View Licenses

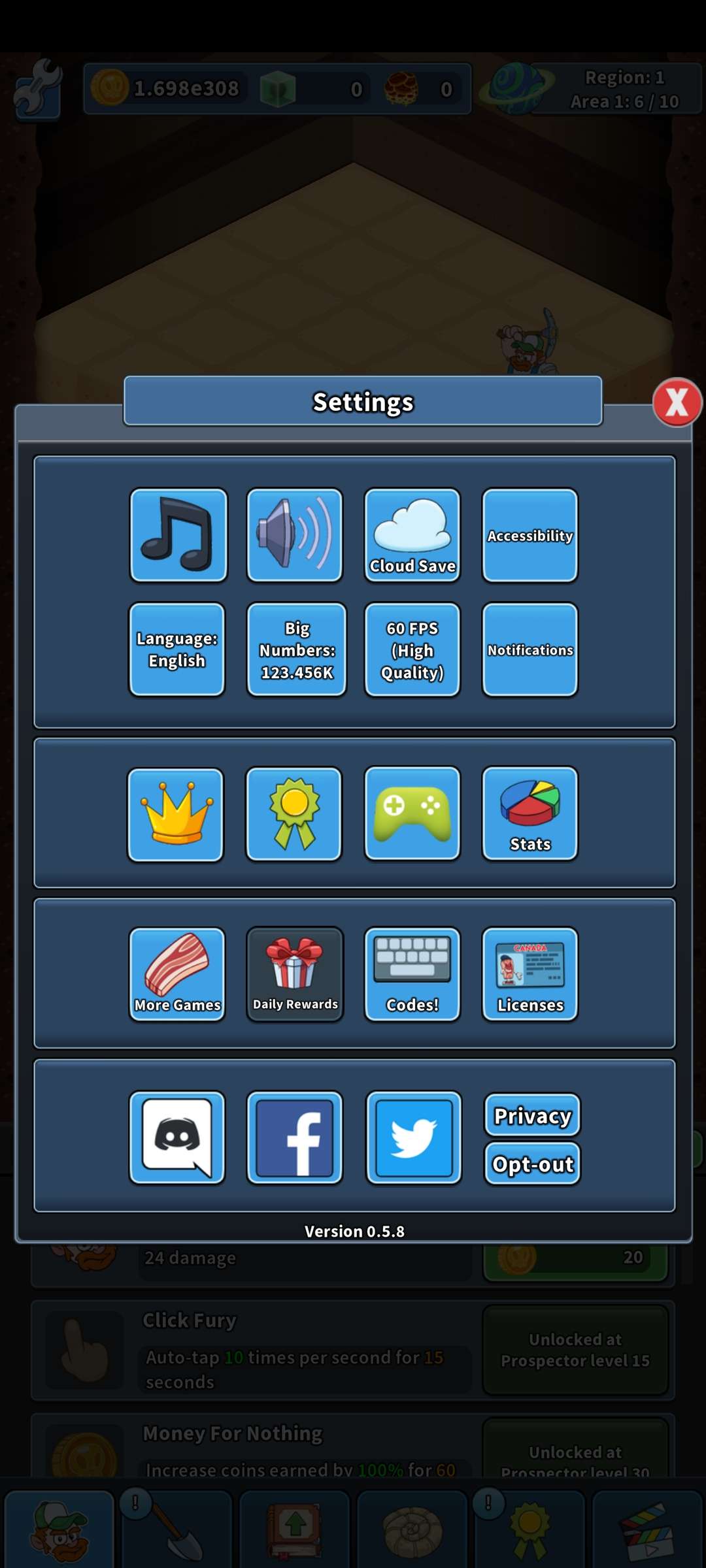(x=530, y=974)
